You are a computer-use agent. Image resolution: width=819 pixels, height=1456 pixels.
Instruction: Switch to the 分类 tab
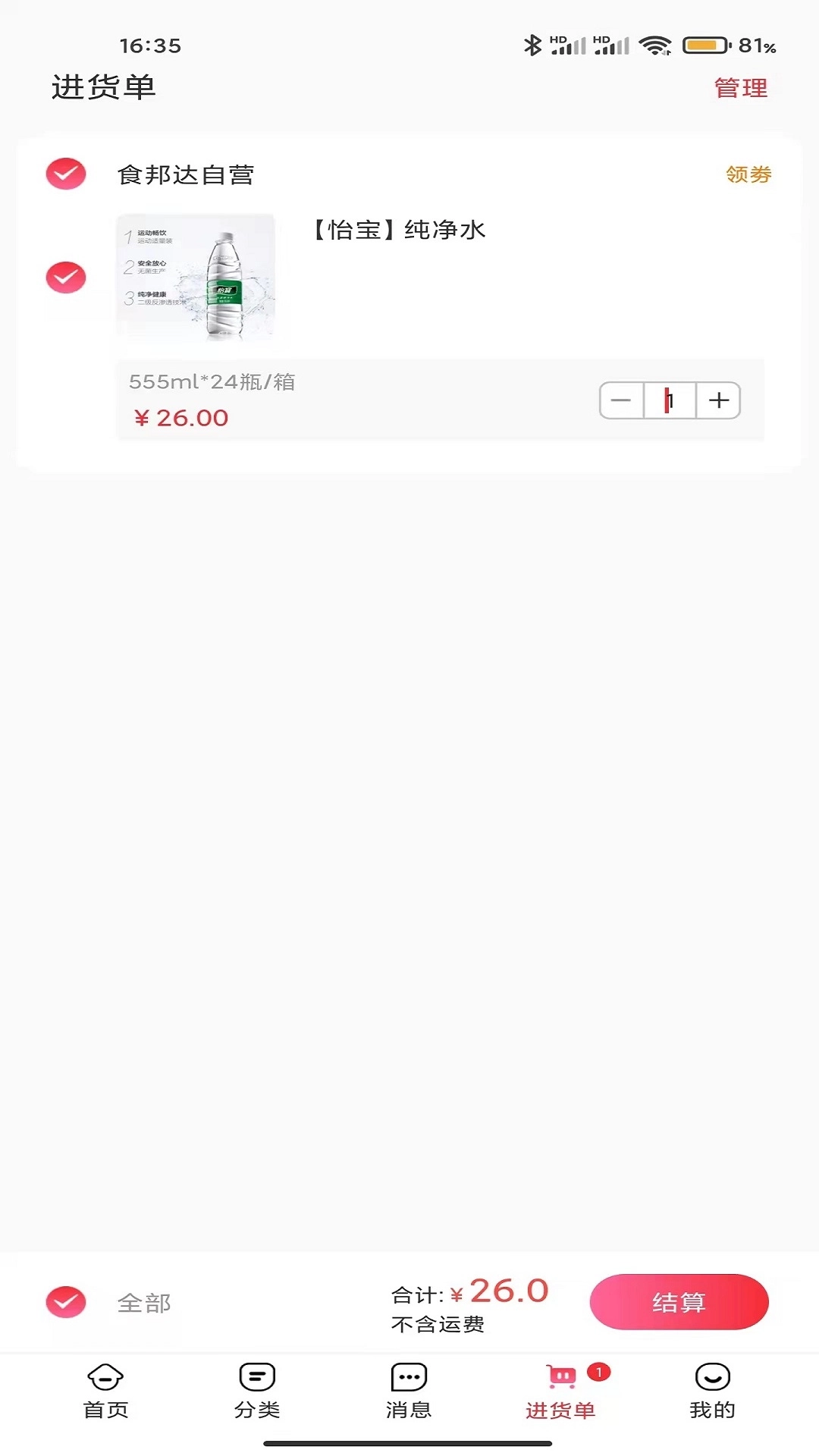(257, 1391)
